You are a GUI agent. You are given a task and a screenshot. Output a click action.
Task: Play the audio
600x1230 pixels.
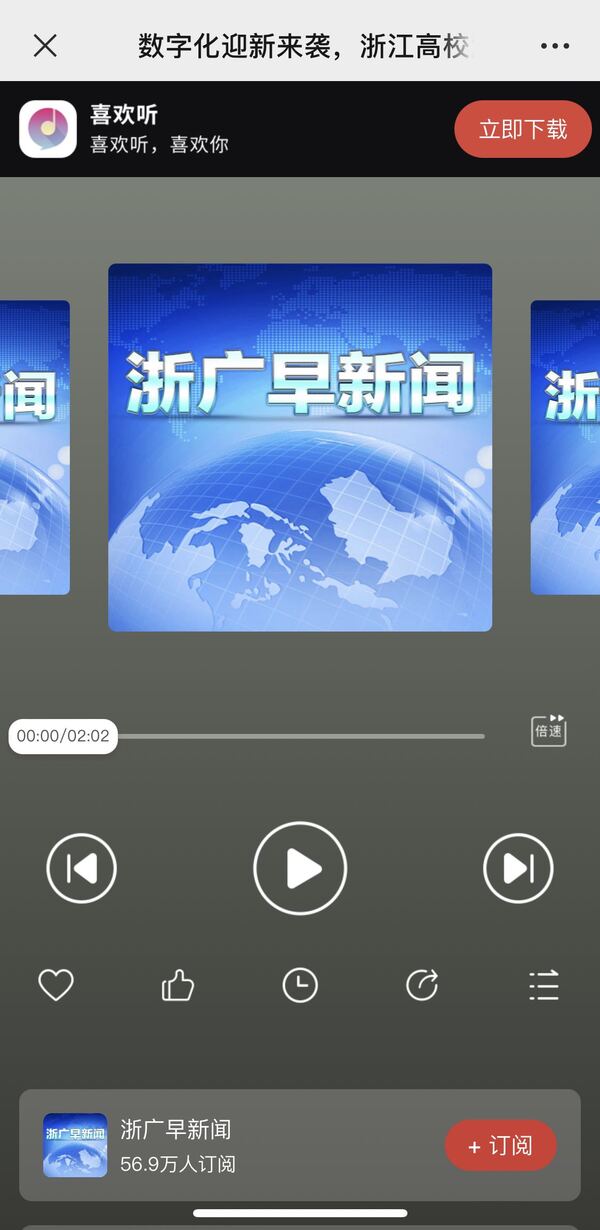point(300,868)
